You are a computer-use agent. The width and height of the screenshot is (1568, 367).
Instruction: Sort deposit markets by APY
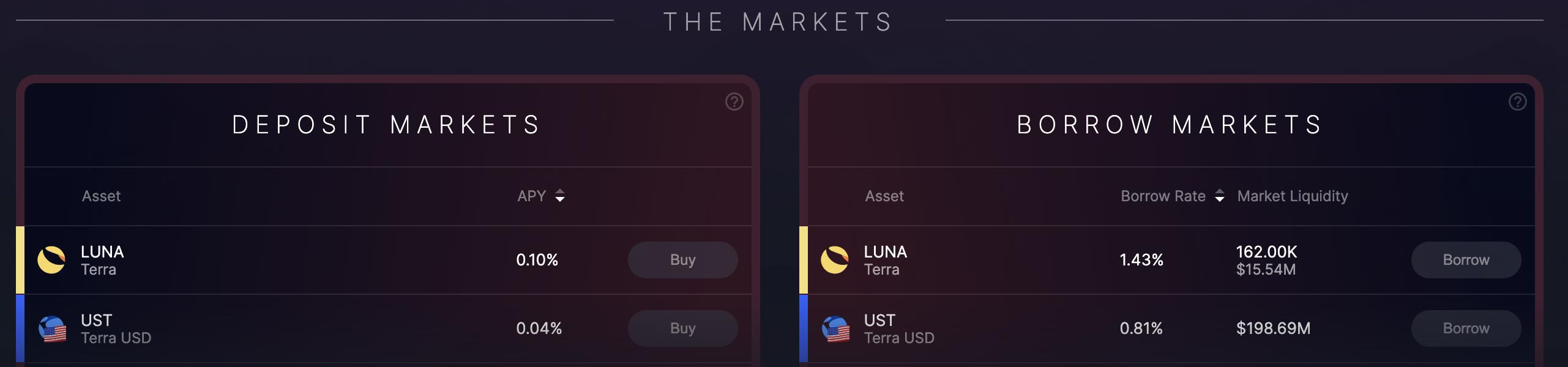[559, 196]
